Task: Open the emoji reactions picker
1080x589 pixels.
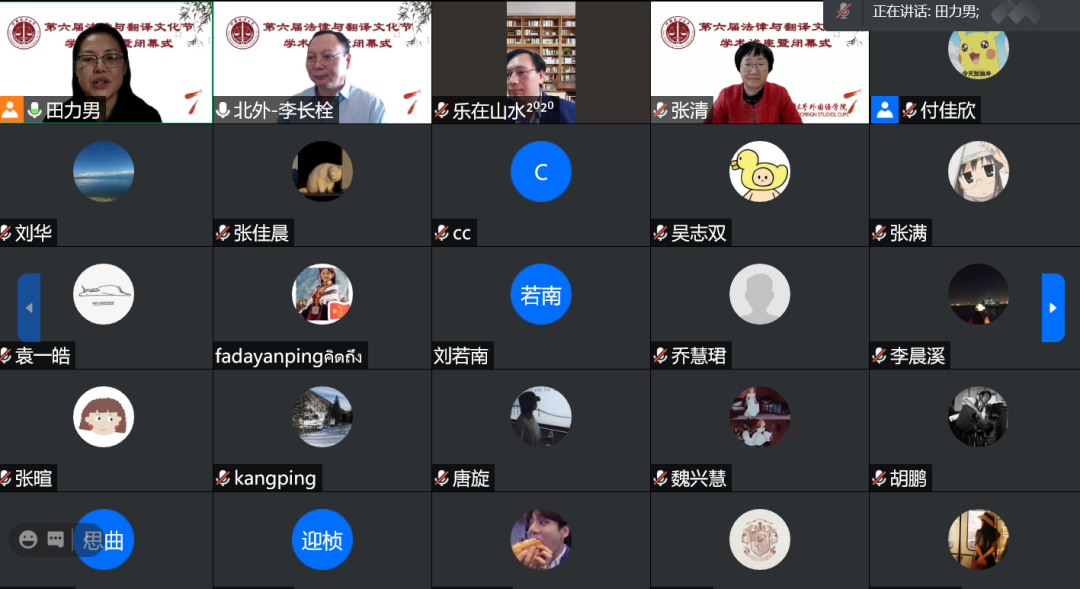Action: 28,540
